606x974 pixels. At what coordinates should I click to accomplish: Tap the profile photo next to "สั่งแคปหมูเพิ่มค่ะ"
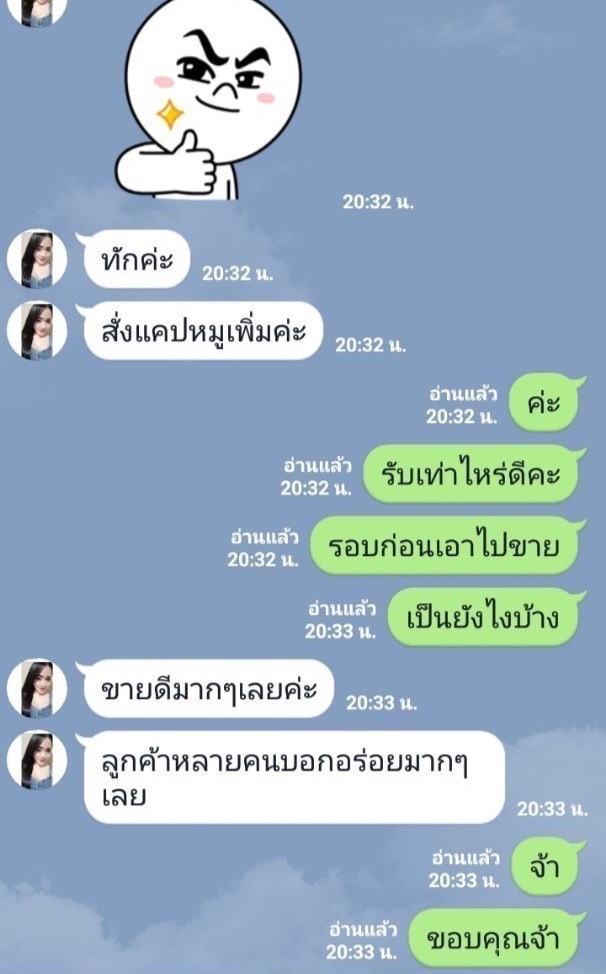click(37, 331)
